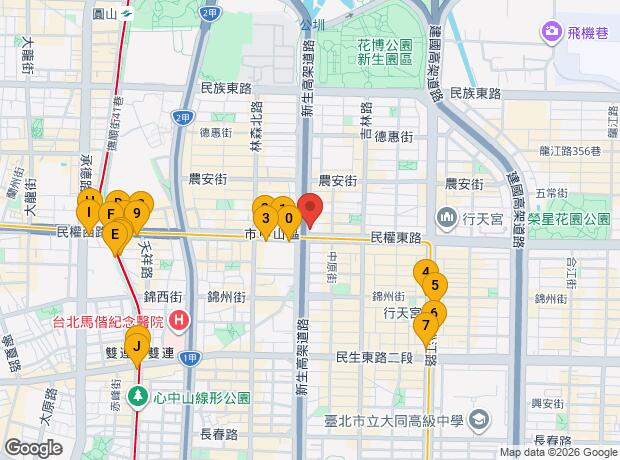Open the 飛機巷 photo spot icon
620x460 pixels.
pos(551,31)
